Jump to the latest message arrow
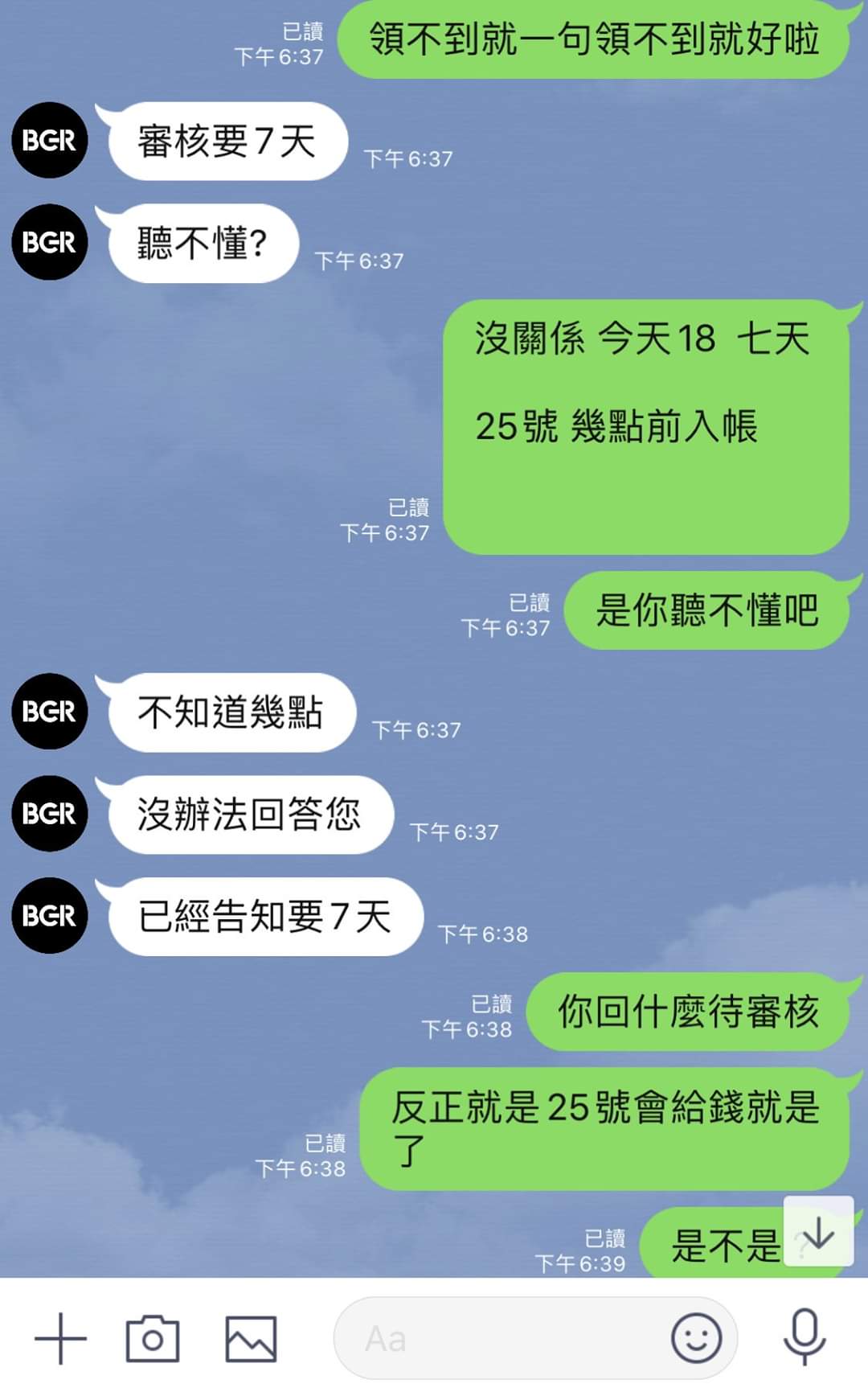The width and height of the screenshot is (868, 1396). click(x=818, y=1231)
